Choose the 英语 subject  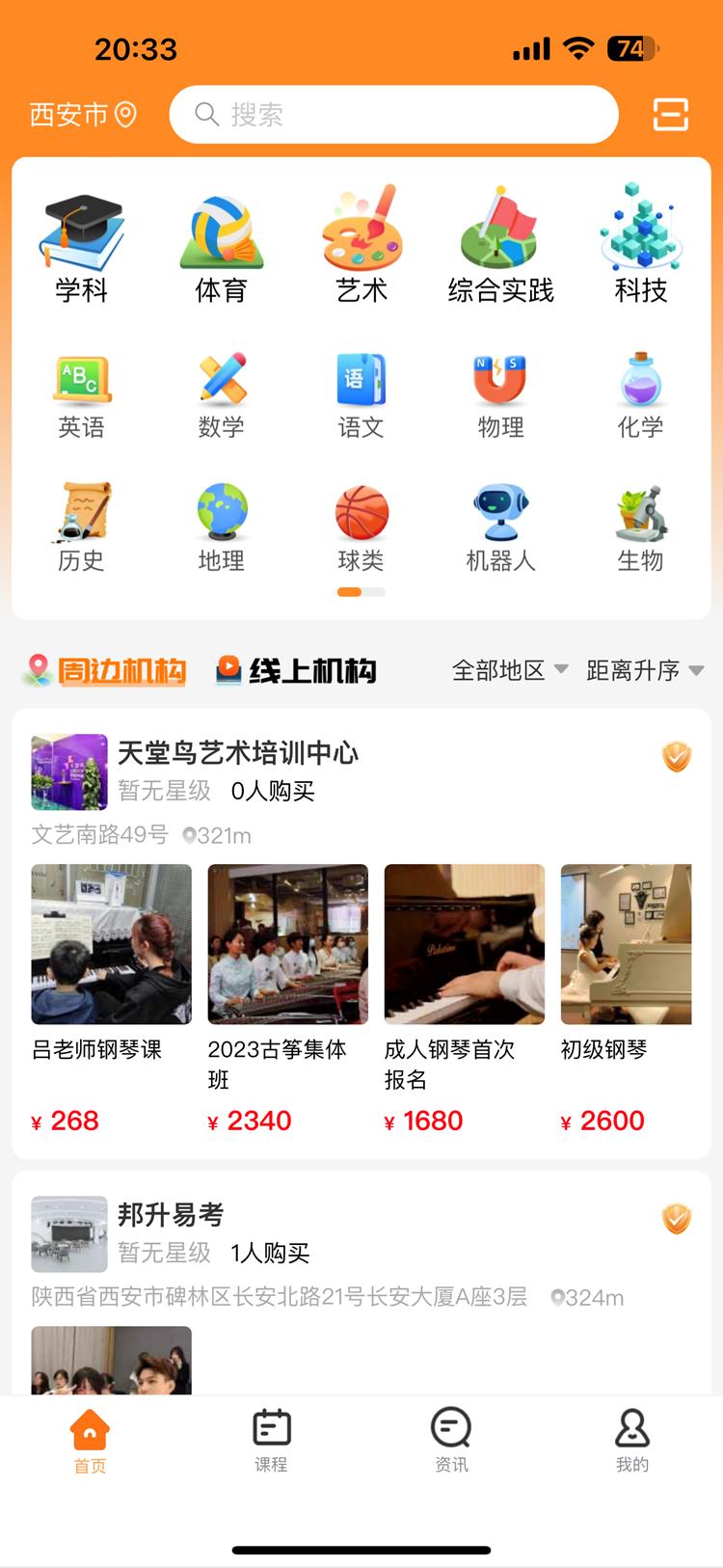81,396
